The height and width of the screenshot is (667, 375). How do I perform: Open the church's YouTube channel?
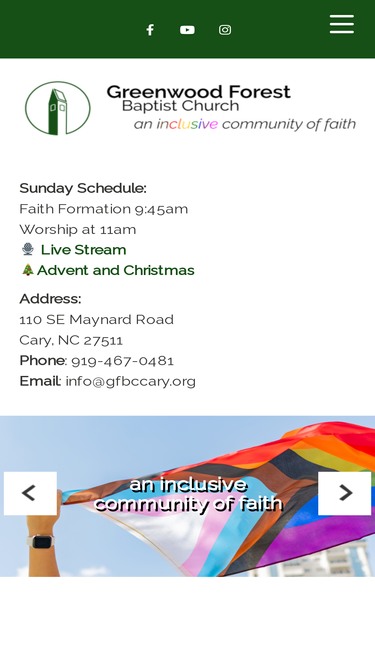point(187,30)
